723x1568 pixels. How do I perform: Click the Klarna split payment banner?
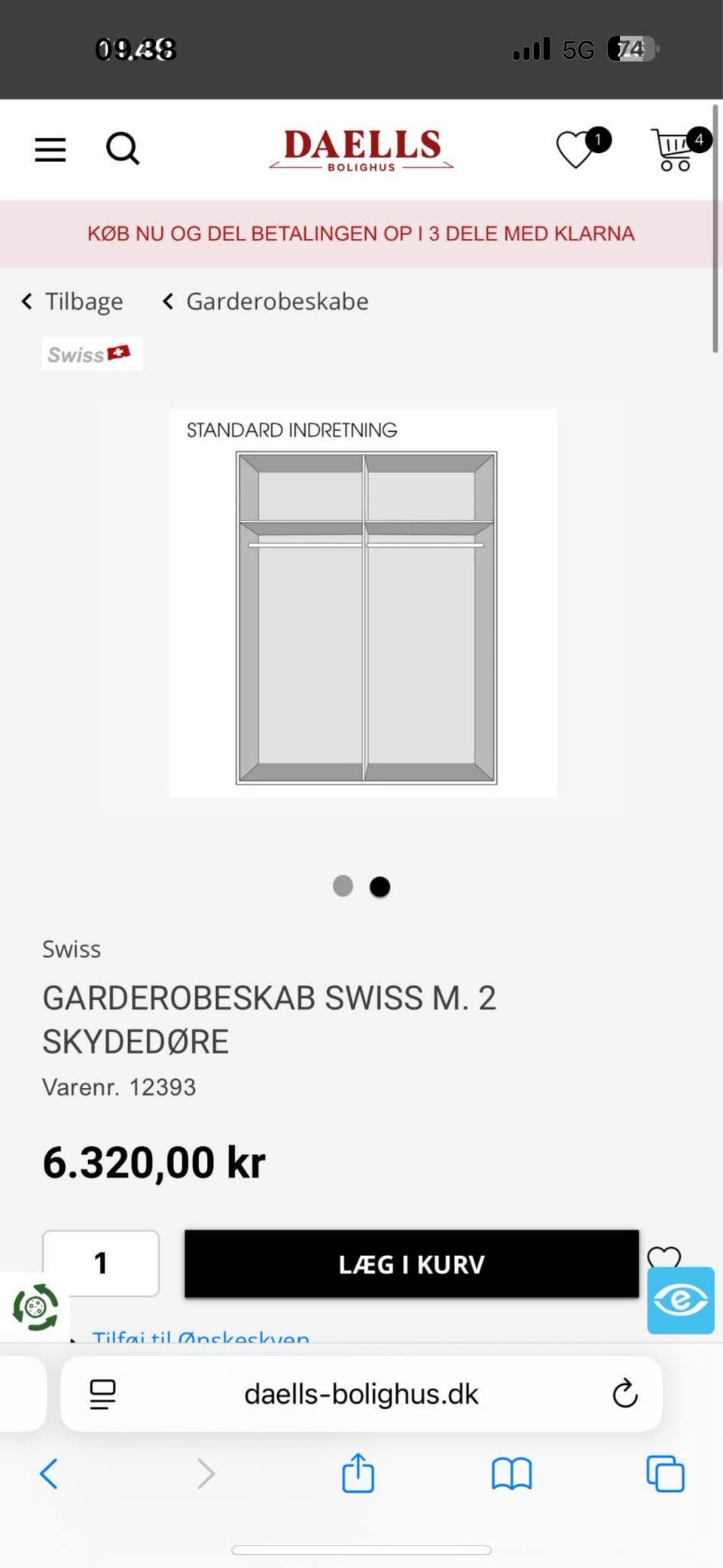361,234
